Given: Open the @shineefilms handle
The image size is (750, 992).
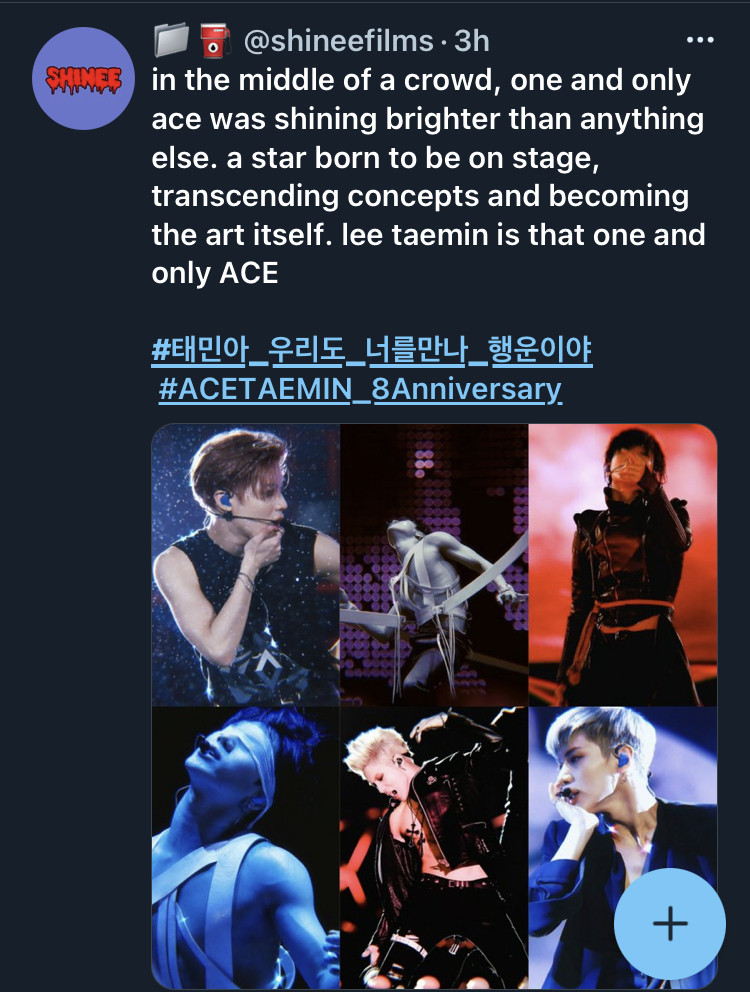Looking at the screenshot, I should 338,41.
